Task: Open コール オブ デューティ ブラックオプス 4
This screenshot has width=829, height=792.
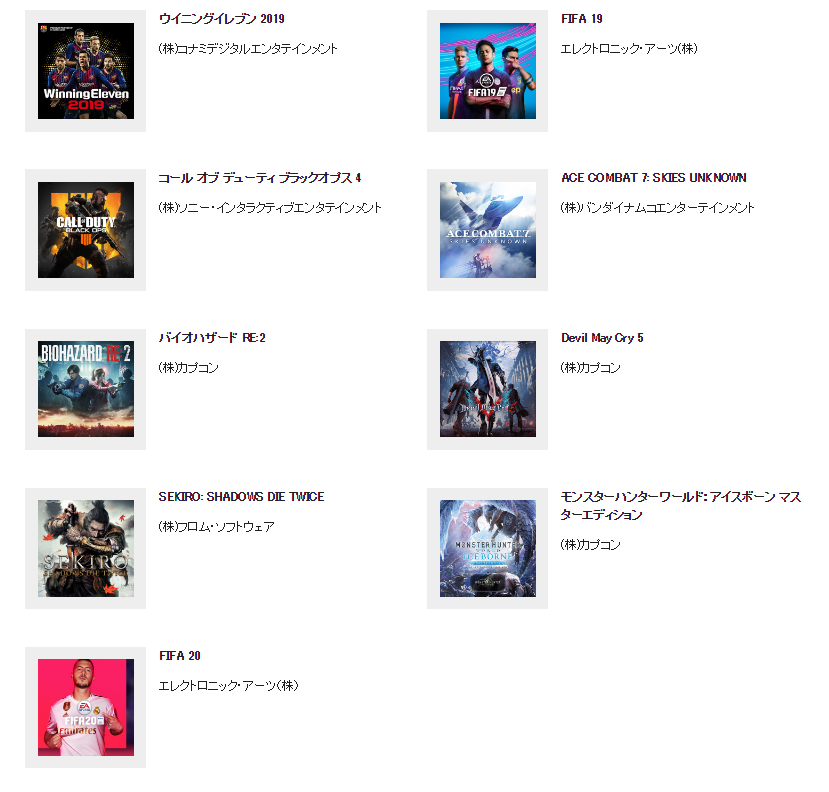Action: (86, 230)
